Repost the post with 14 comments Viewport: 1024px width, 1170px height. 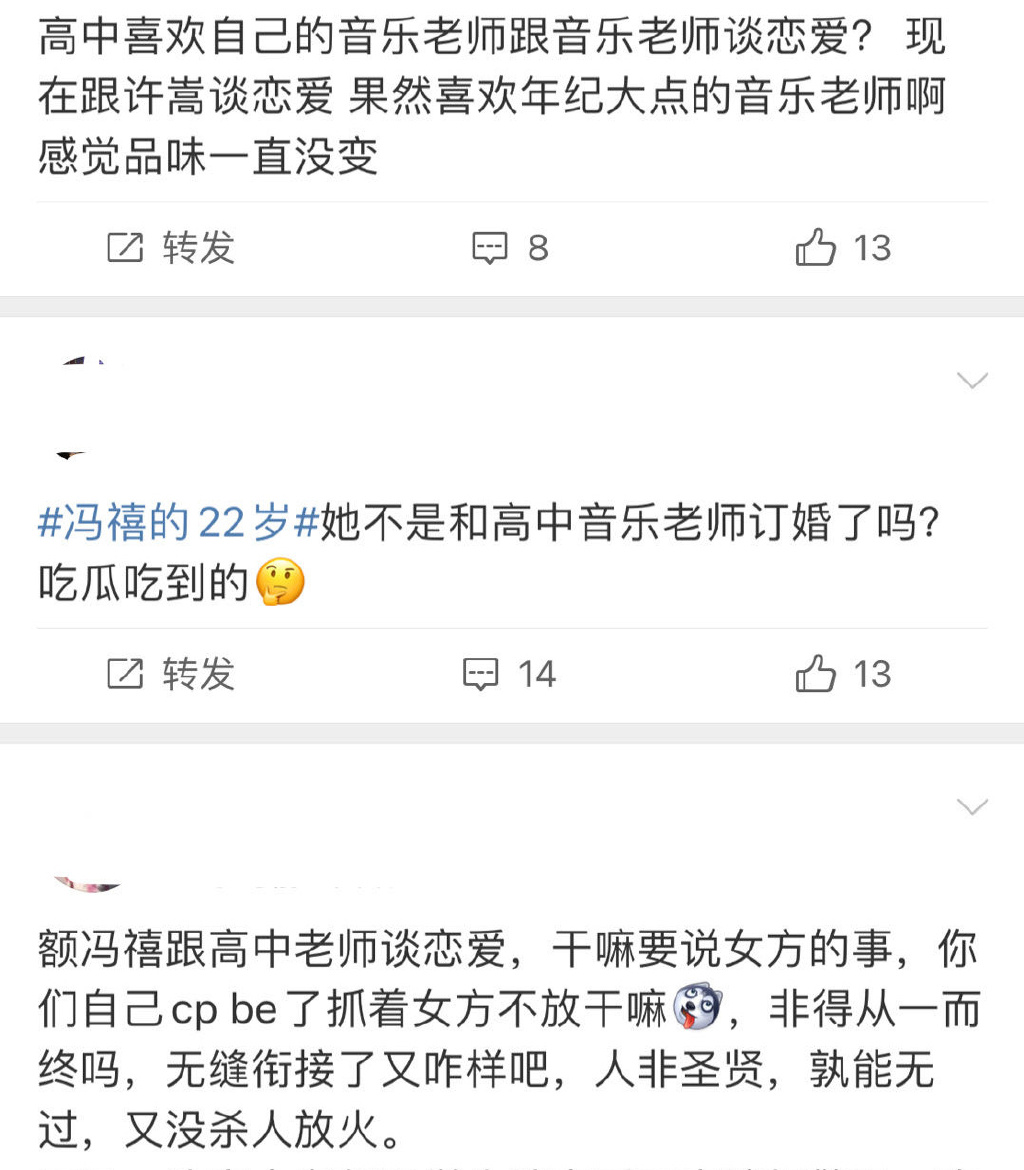tap(171, 674)
